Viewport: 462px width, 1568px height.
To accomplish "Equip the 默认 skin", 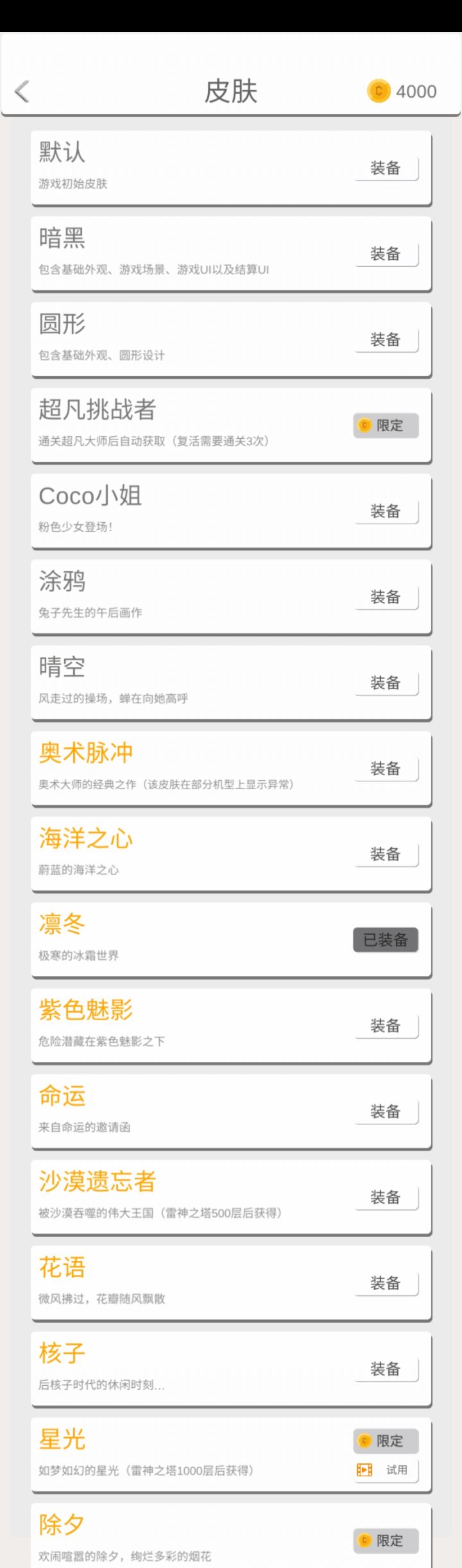I will point(386,168).
